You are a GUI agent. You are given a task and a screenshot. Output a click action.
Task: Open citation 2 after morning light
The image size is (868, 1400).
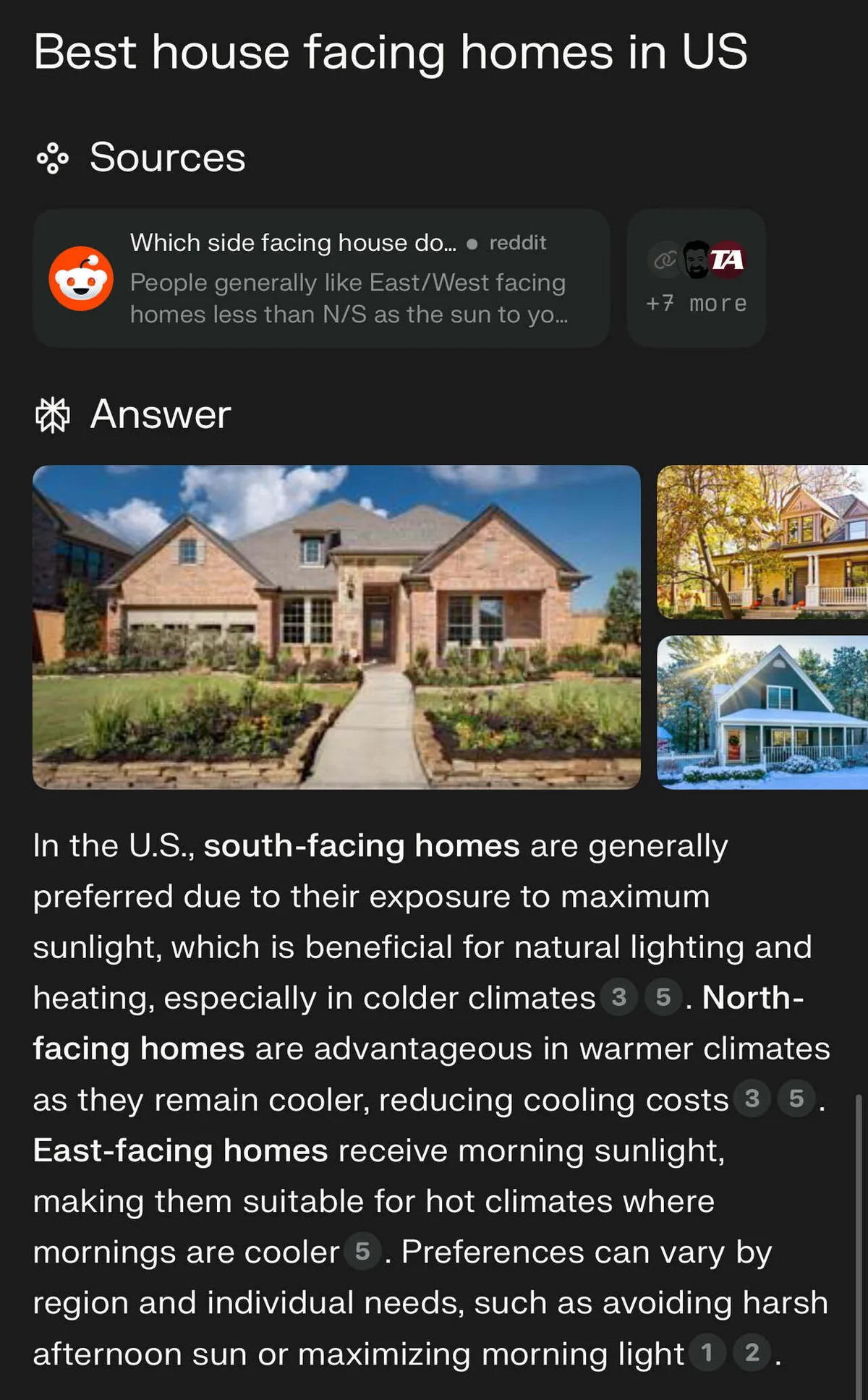[x=752, y=1352]
